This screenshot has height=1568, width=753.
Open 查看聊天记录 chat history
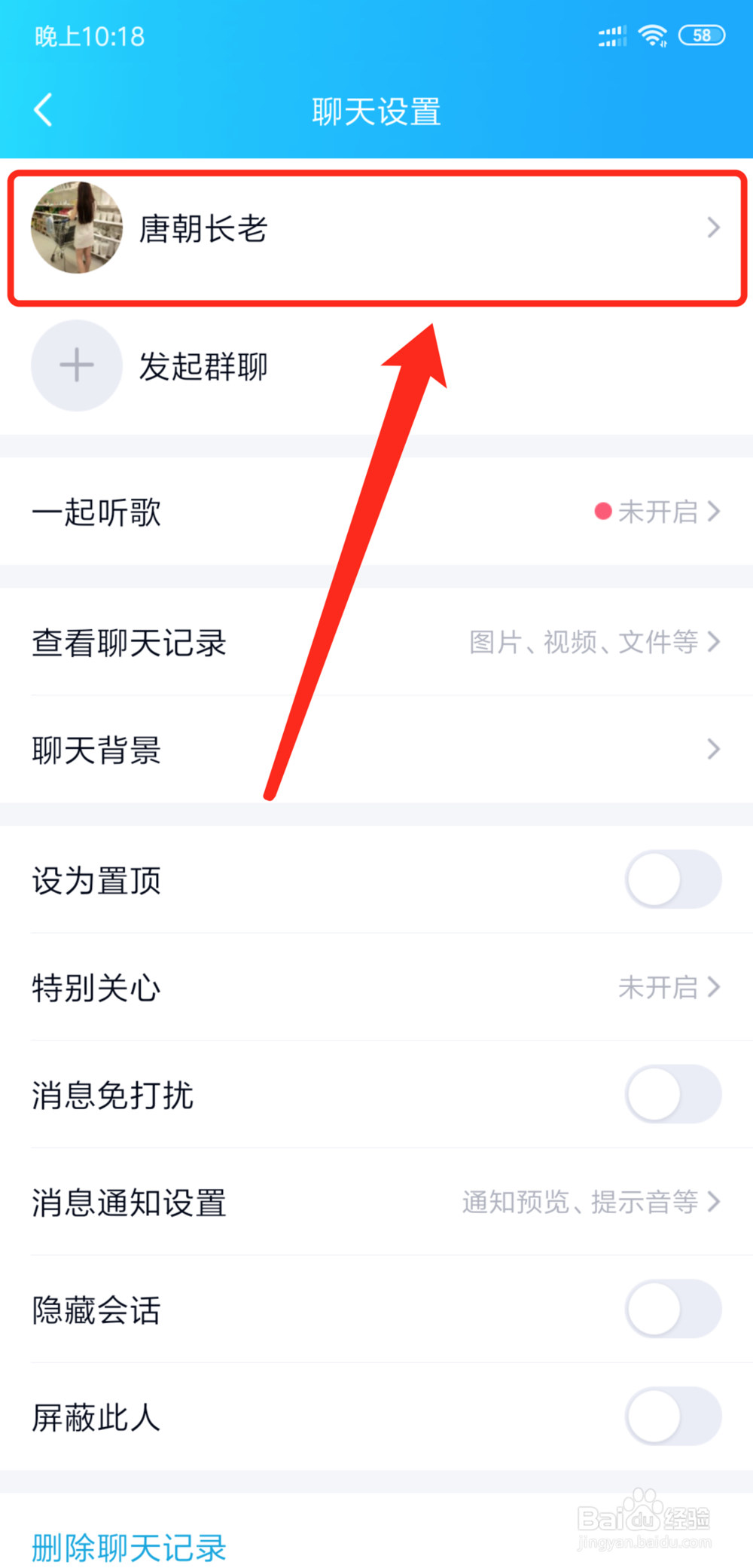point(130,643)
